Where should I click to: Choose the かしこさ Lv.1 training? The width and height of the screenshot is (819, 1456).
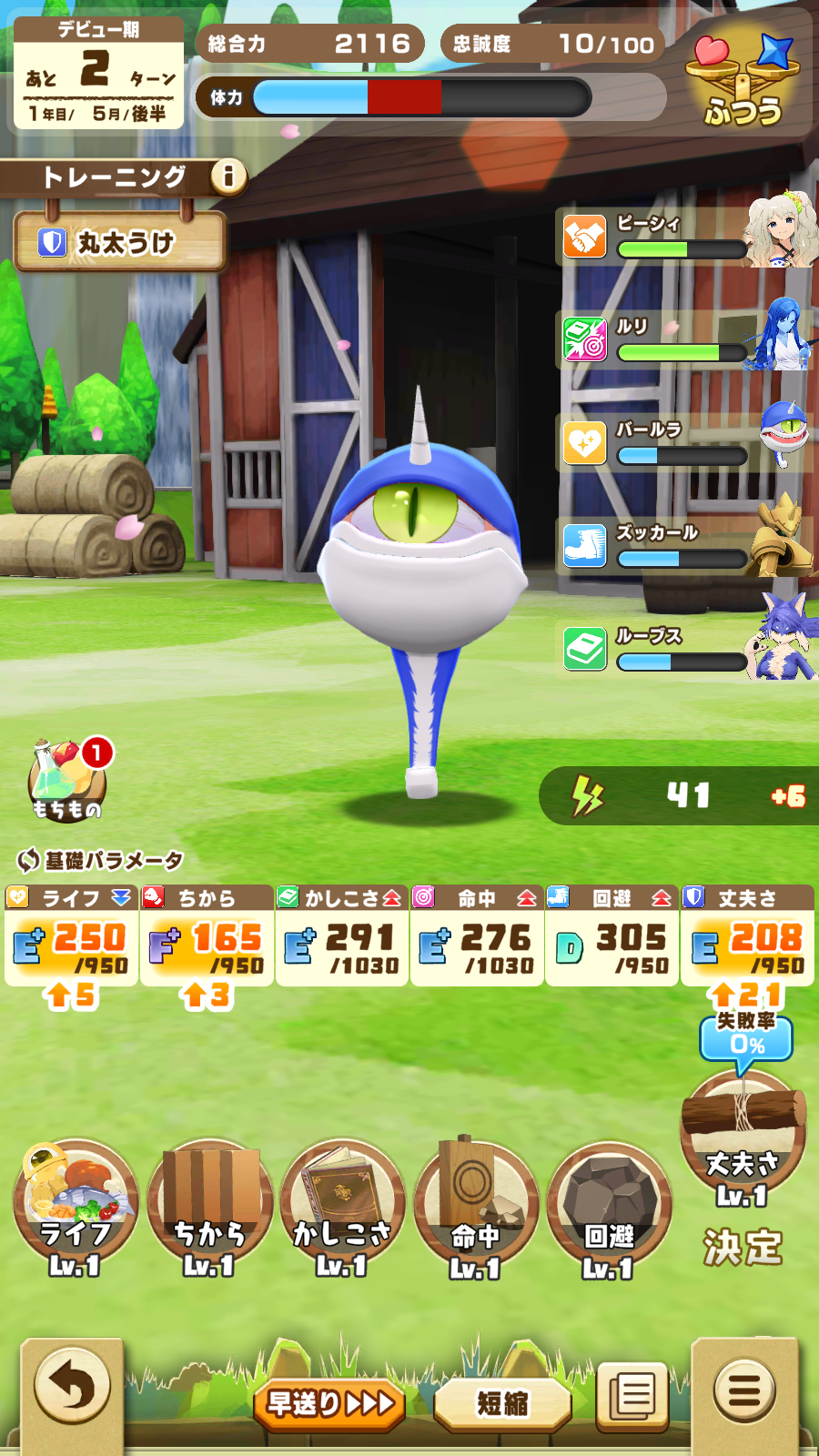coord(342,1206)
